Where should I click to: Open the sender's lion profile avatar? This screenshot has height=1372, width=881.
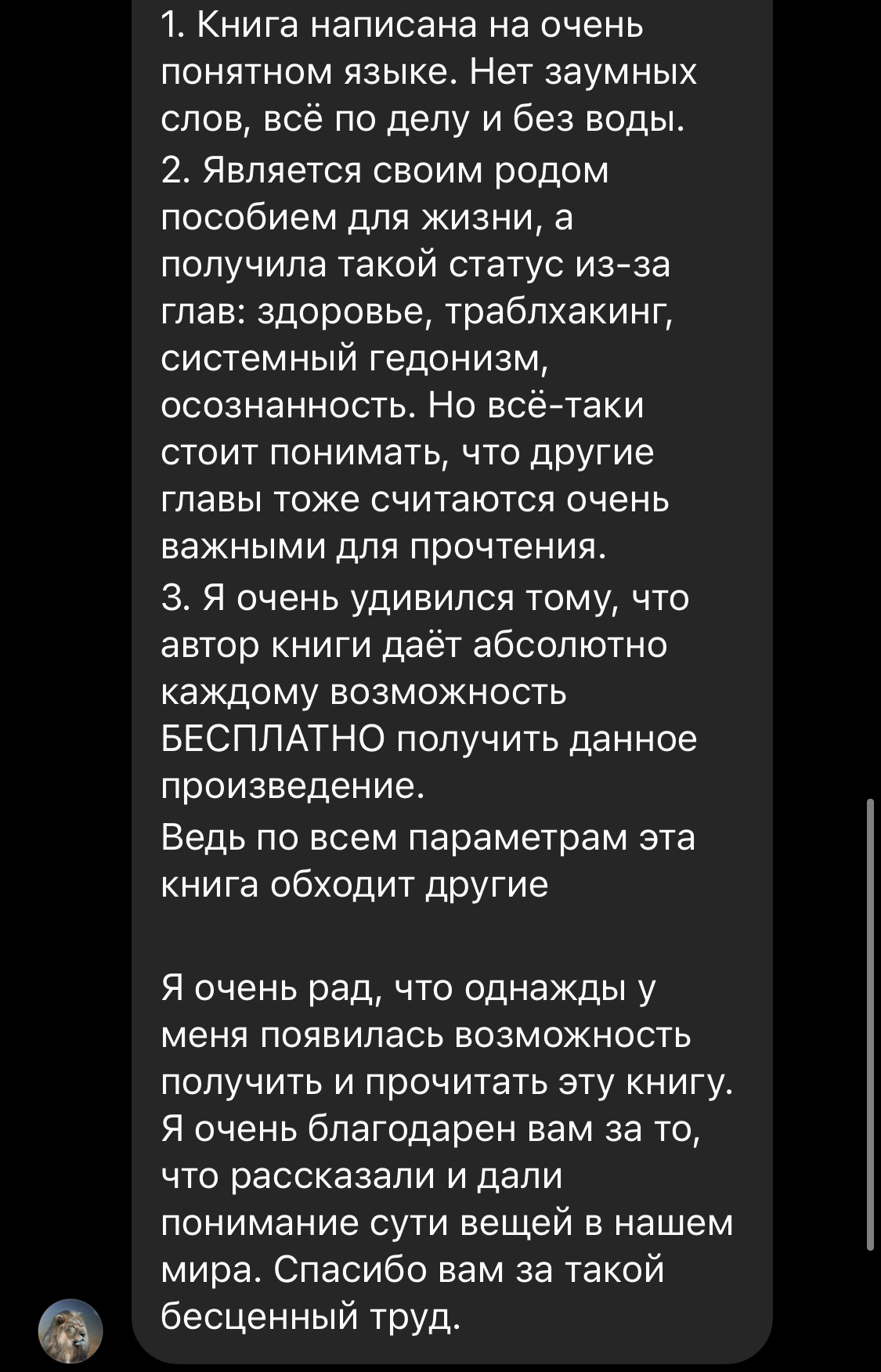70,1330
